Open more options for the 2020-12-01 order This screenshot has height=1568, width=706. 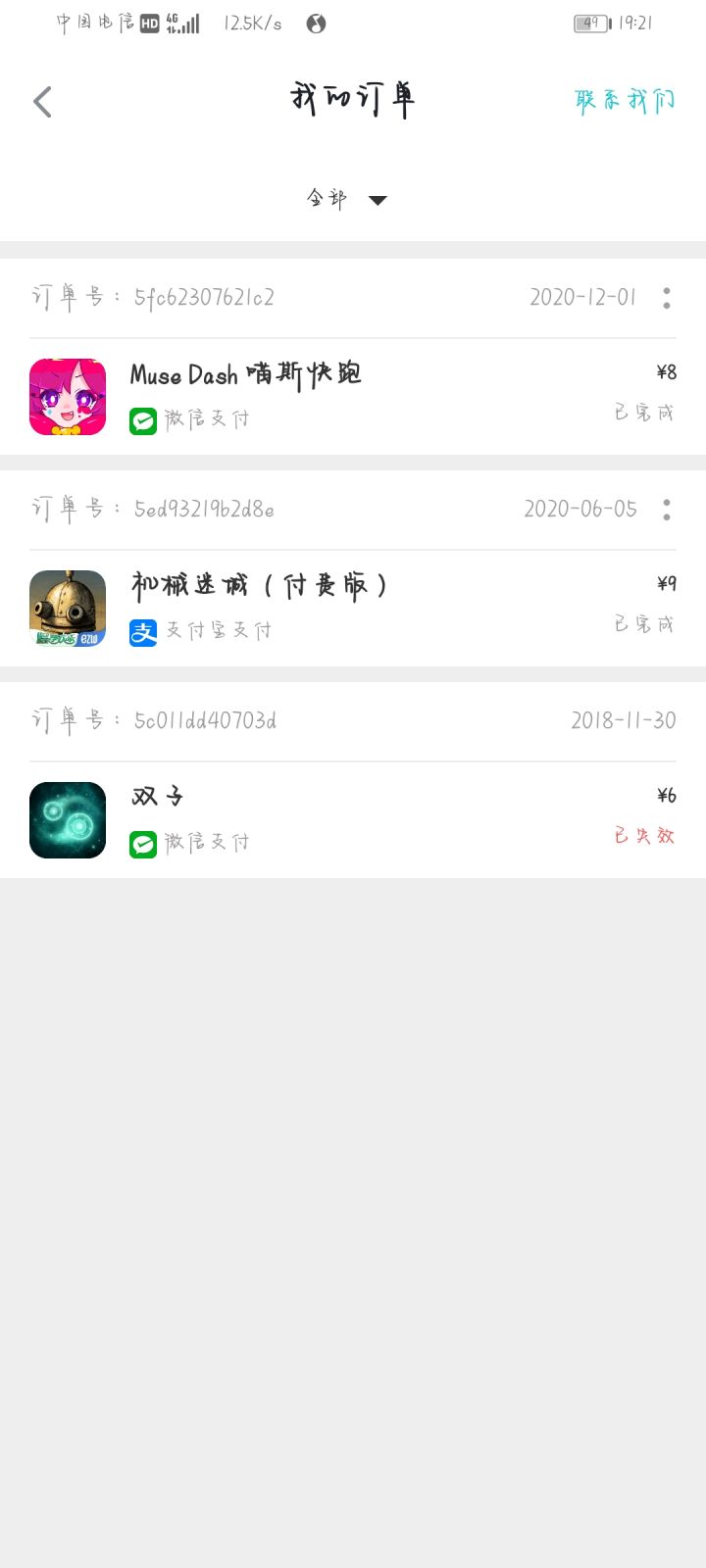coord(667,298)
